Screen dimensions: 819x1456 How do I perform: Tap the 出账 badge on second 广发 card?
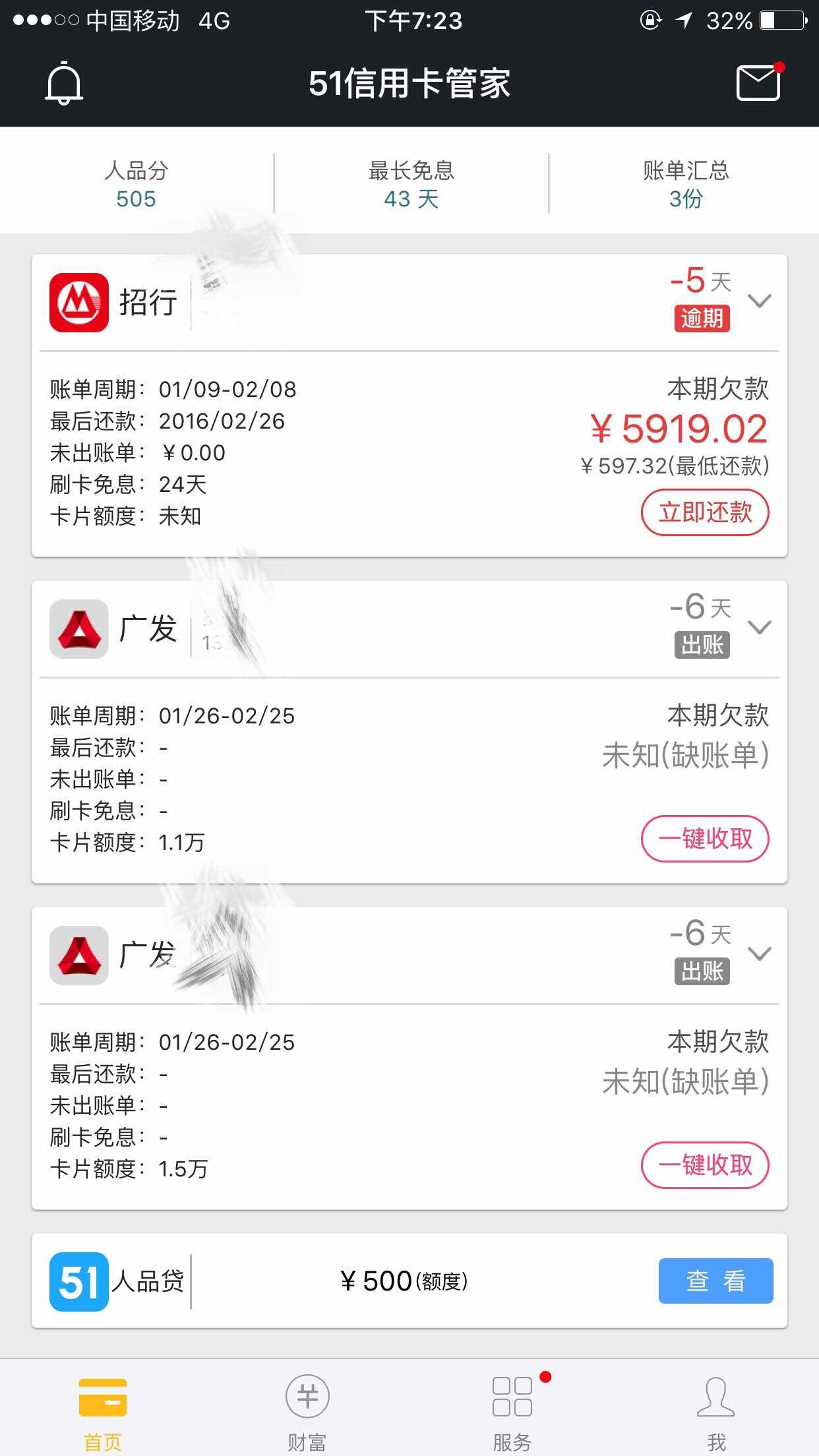(702, 971)
